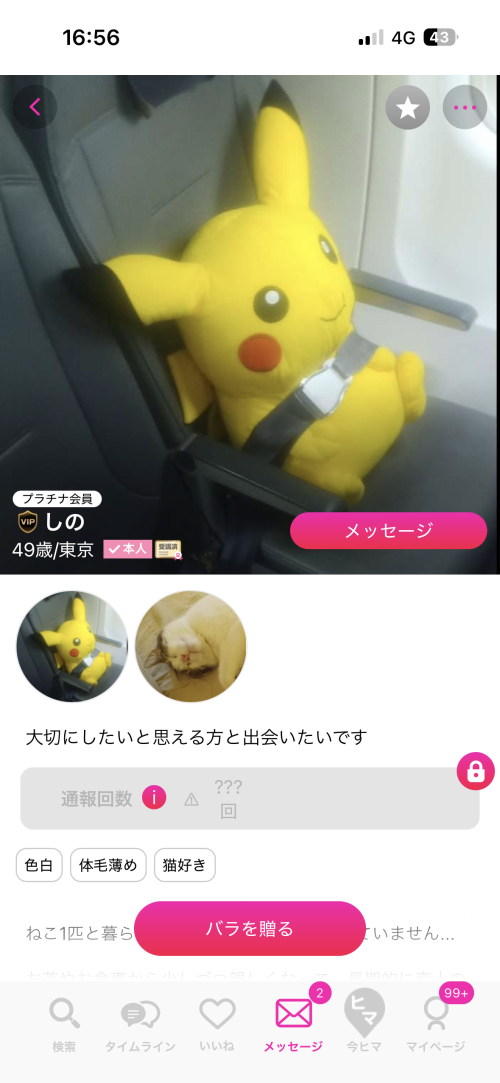
Task: Select the 猫好き tag
Action: 185,865
